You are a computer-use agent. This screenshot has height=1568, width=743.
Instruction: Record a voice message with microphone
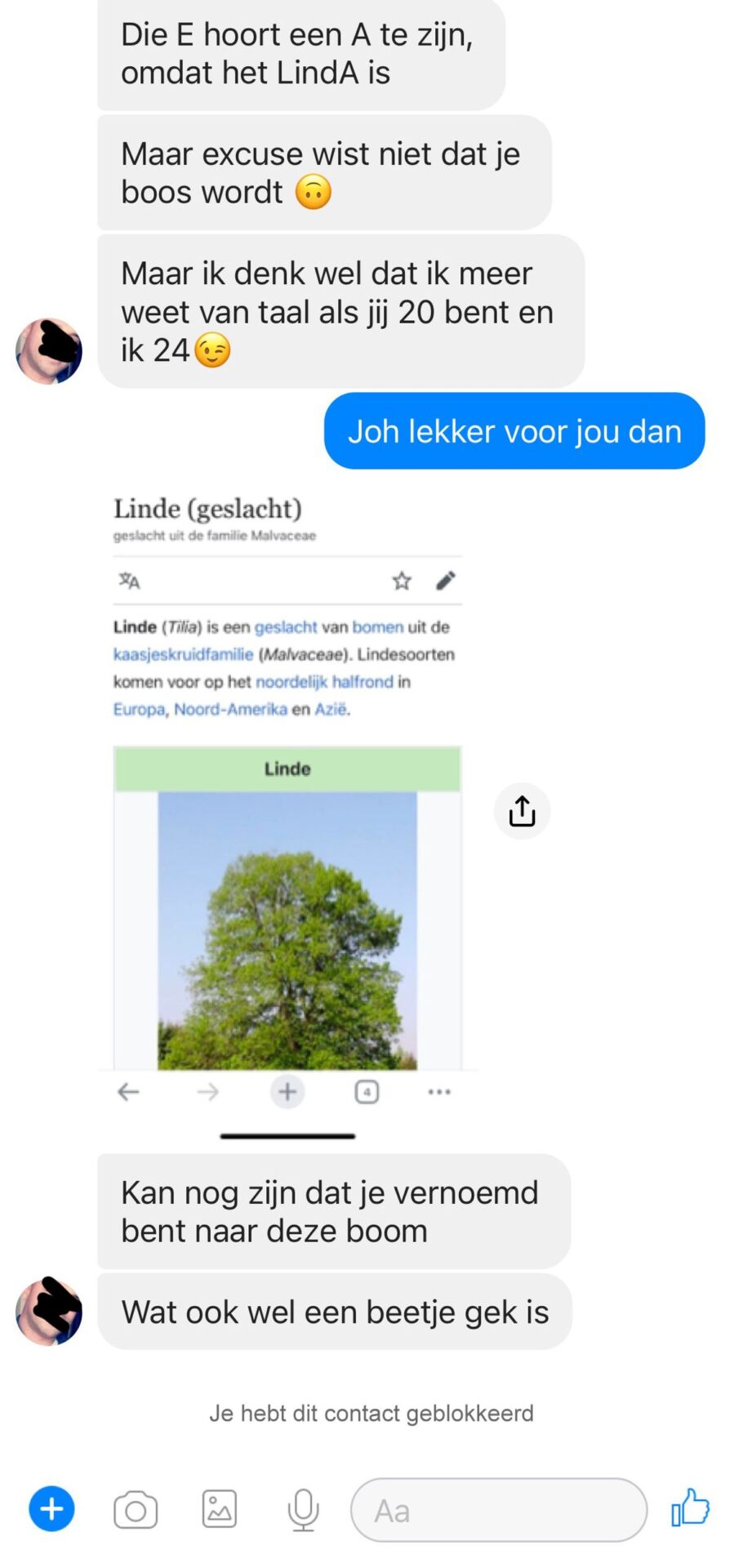coord(303,1509)
